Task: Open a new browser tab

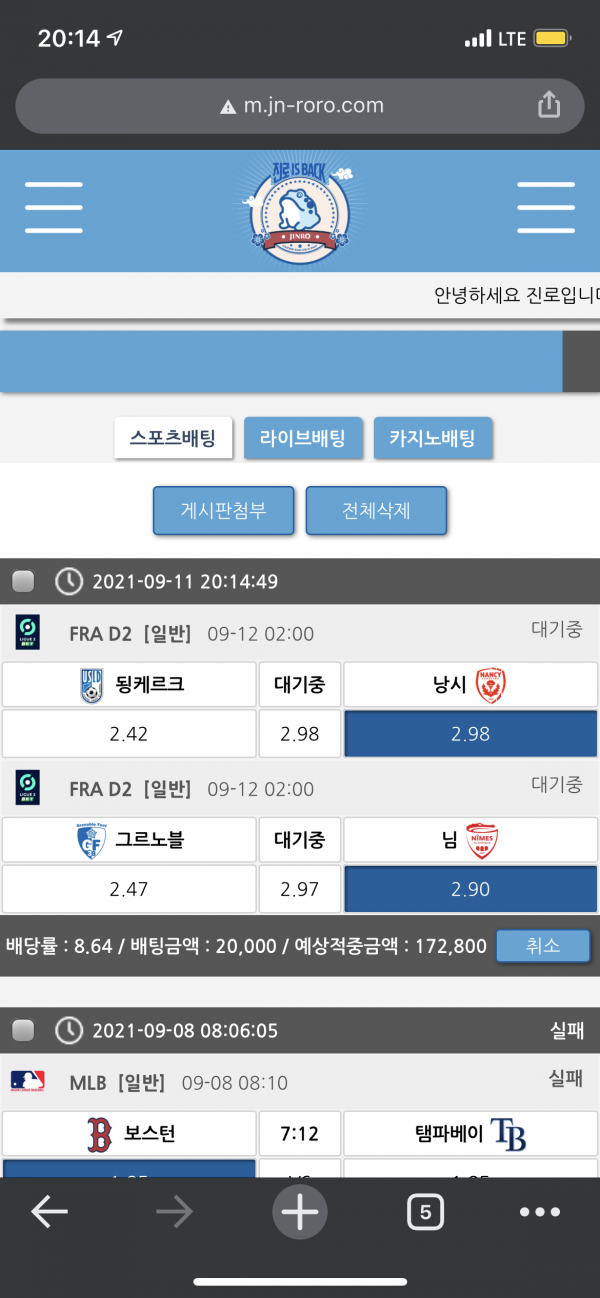Action: (x=300, y=1212)
